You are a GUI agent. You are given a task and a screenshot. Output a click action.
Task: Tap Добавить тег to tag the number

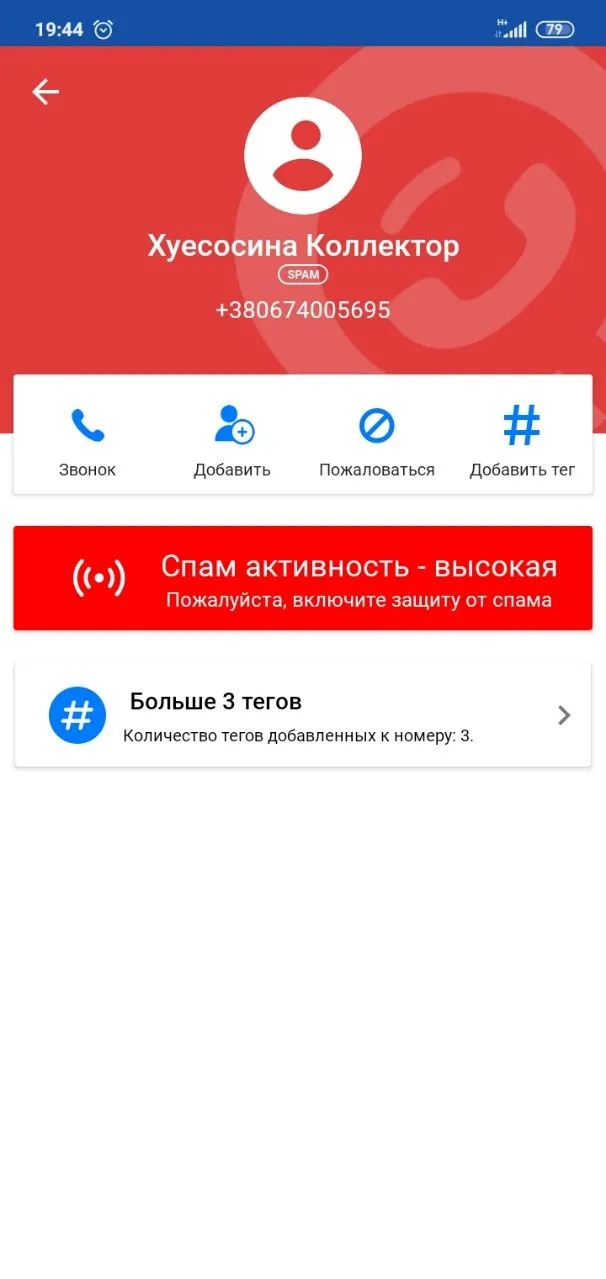(x=522, y=440)
